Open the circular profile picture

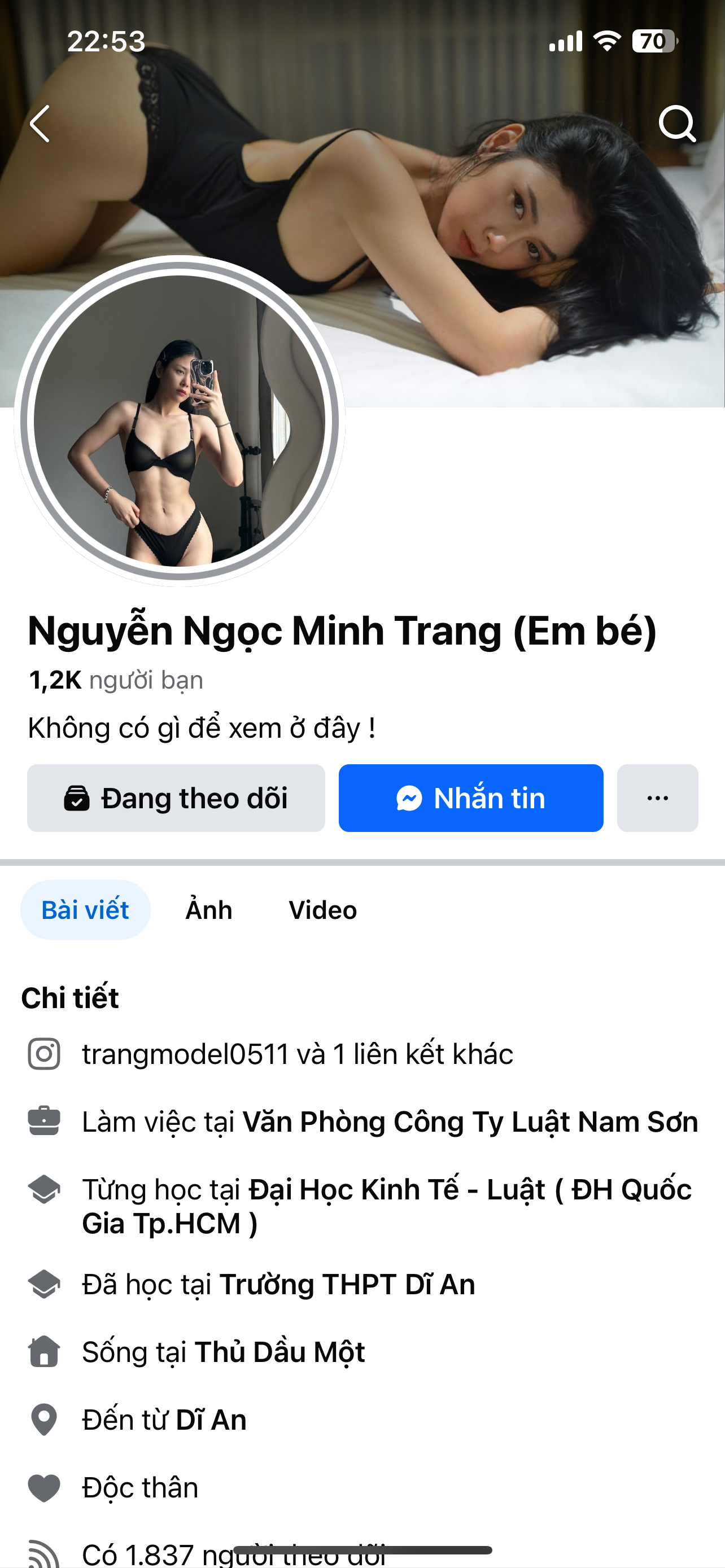coord(180,421)
